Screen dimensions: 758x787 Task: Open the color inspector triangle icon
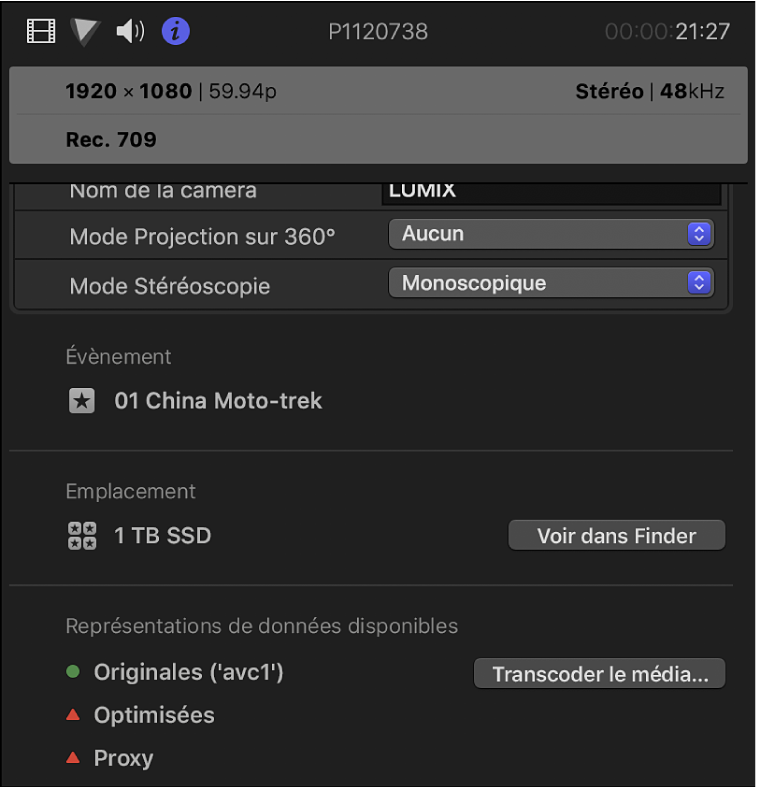(85, 32)
